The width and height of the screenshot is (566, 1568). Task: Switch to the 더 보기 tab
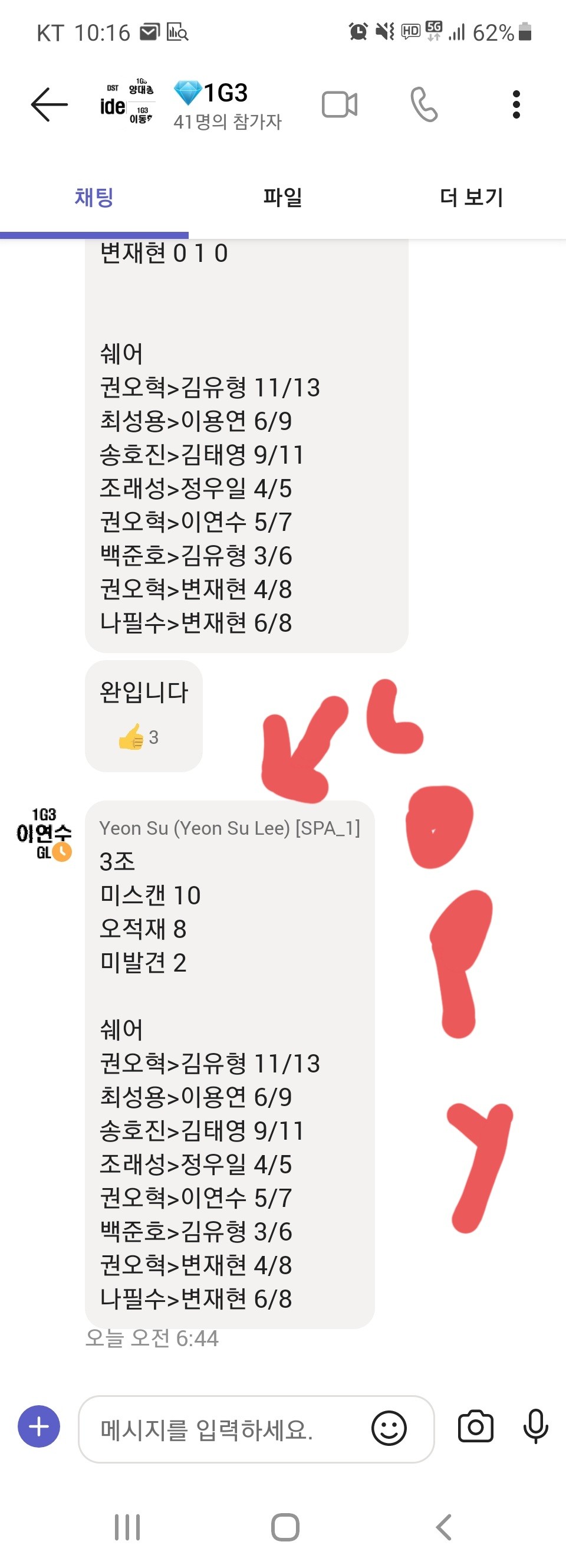tap(471, 197)
